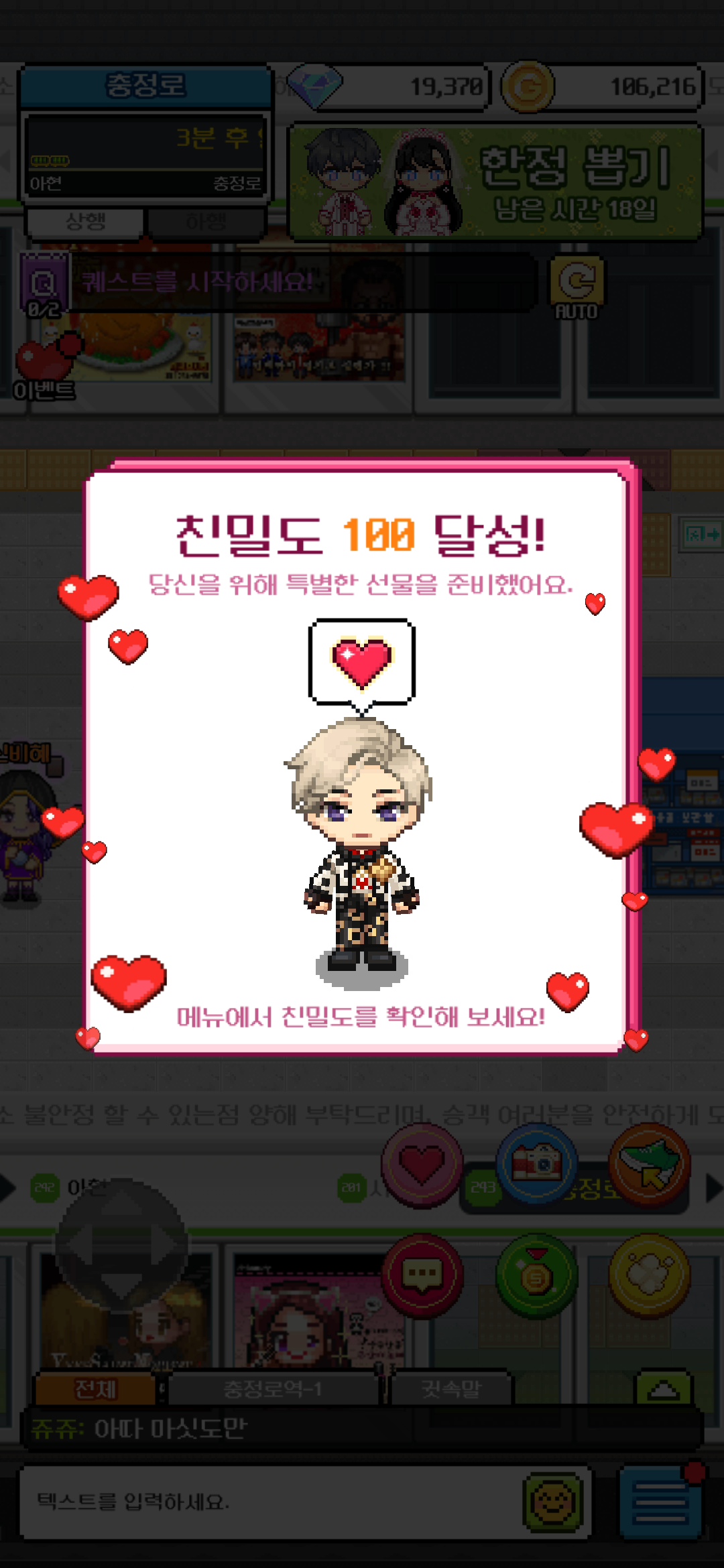Expand the chat log with the up arrow
The image size is (724, 1568).
pyautogui.click(x=663, y=1388)
